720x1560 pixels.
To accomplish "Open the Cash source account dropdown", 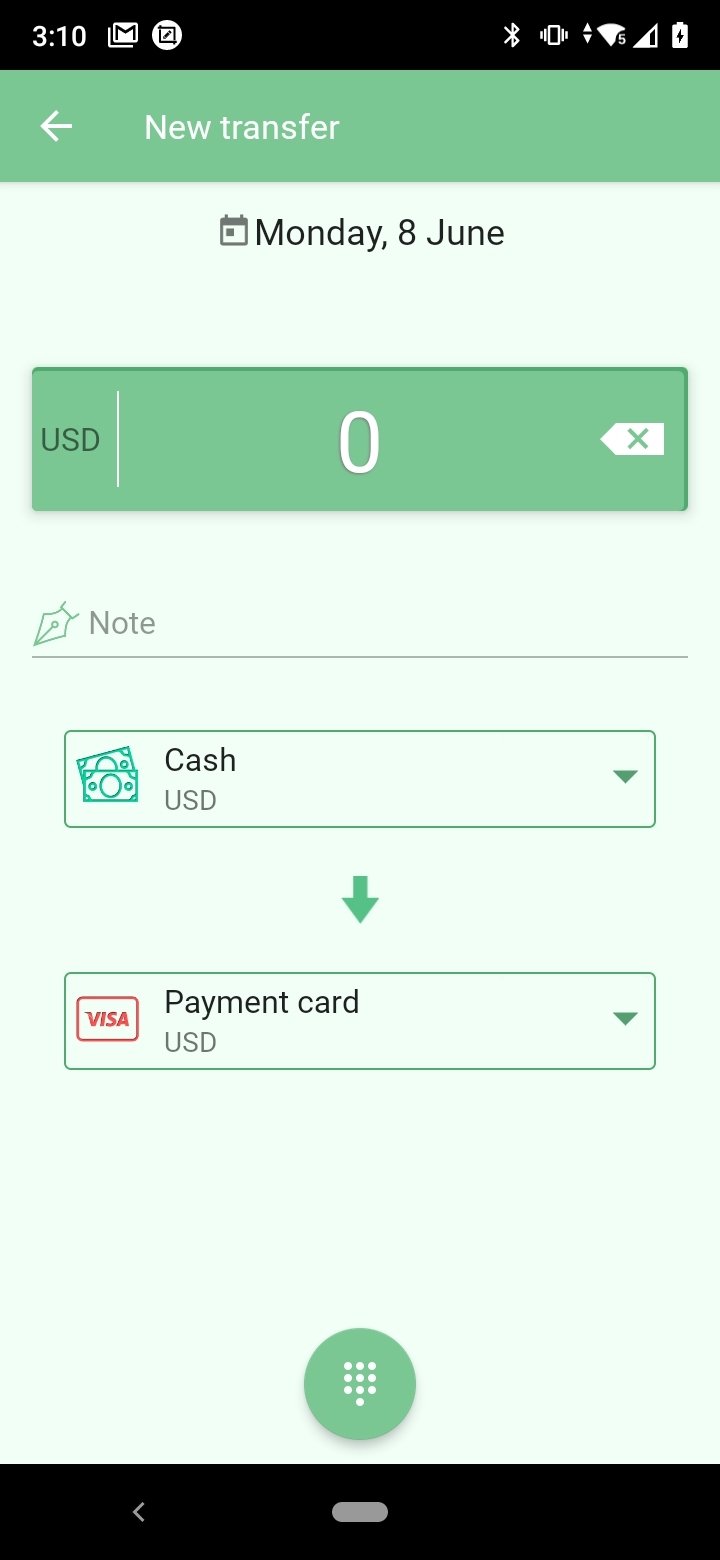I will 360,779.
